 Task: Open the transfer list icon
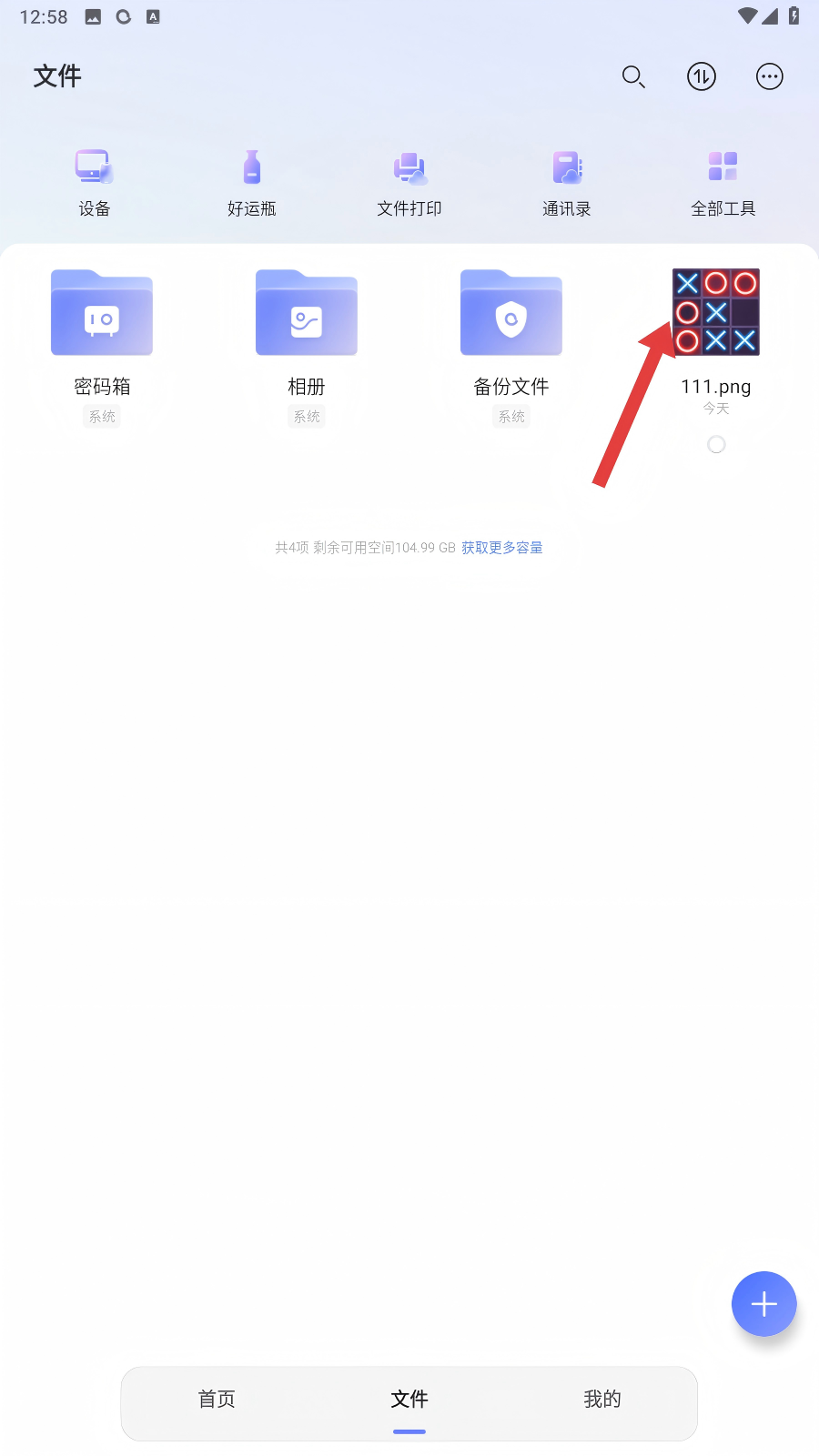tap(702, 77)
